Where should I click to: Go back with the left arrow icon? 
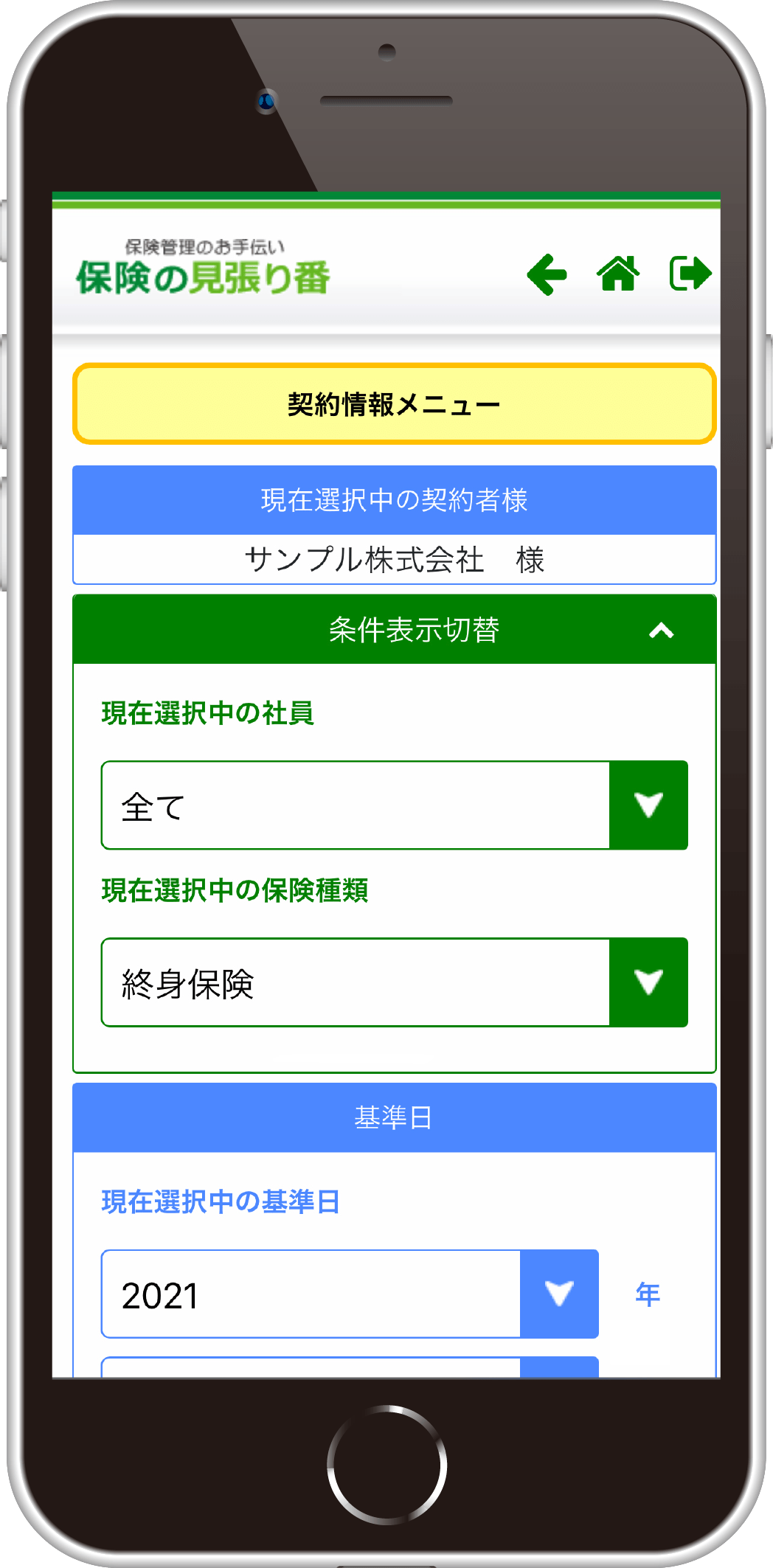pos(547,274)
